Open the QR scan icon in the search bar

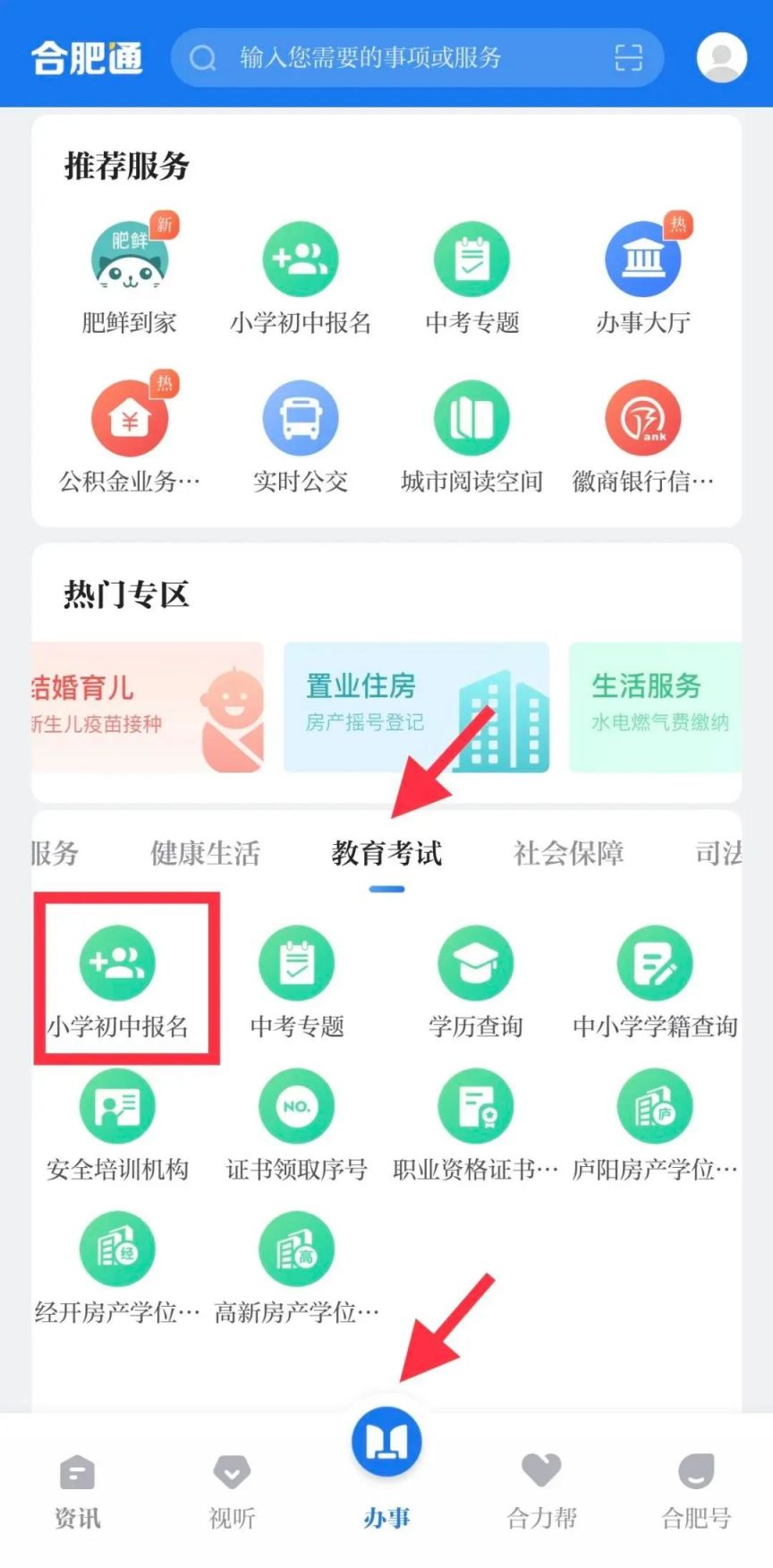(628, 58)
